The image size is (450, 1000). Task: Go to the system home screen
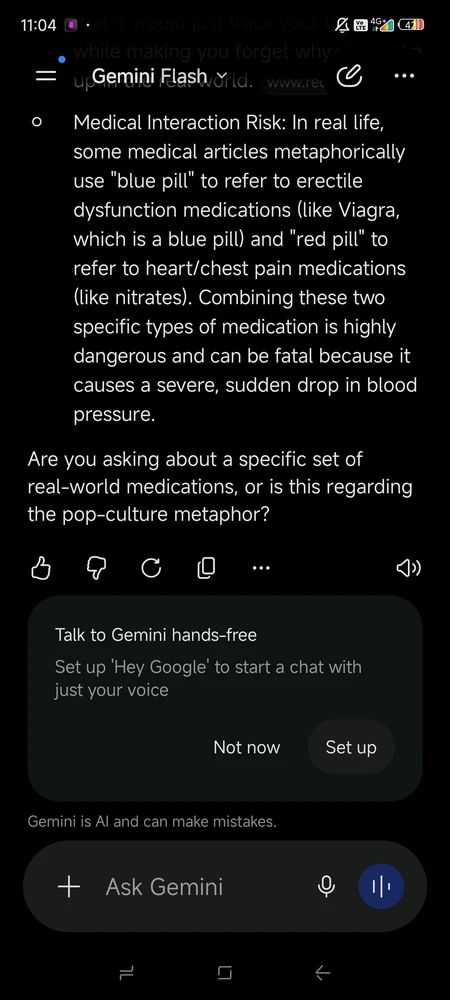224,973
